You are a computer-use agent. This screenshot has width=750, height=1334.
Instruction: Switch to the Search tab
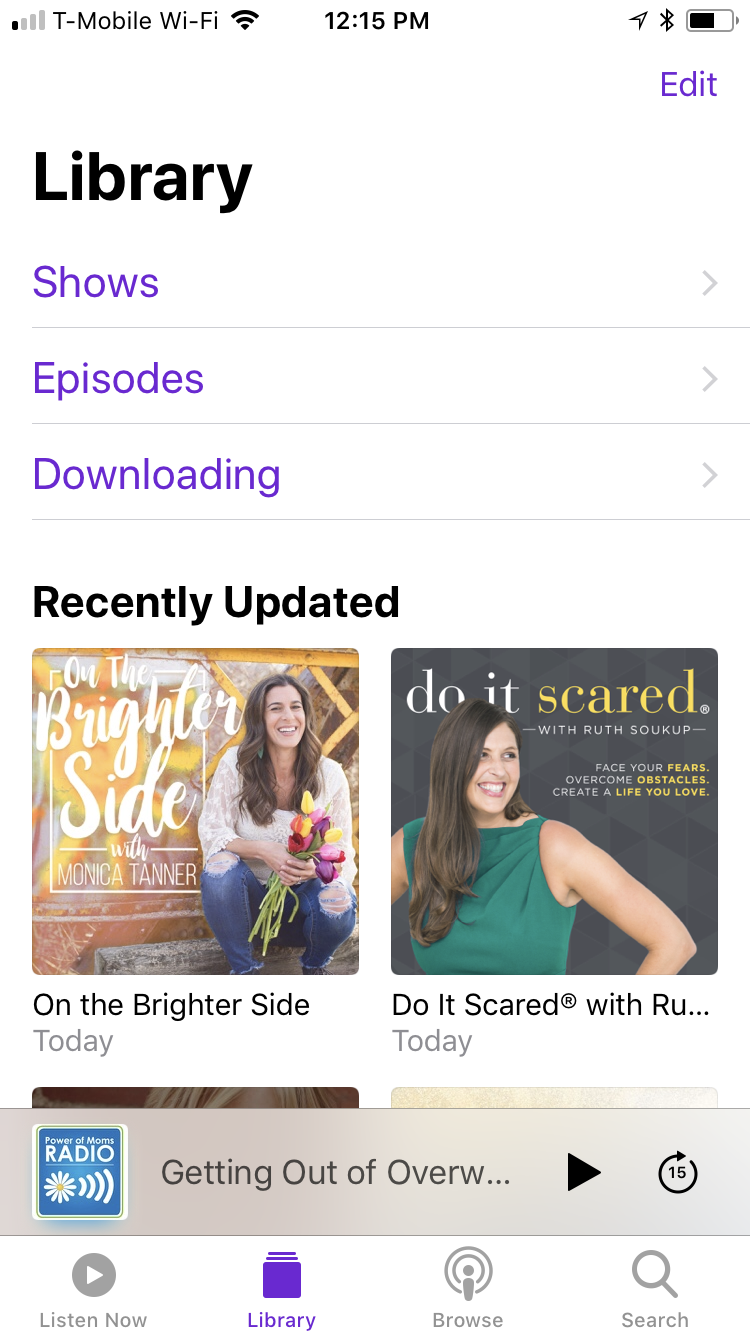coord(655,1291)
